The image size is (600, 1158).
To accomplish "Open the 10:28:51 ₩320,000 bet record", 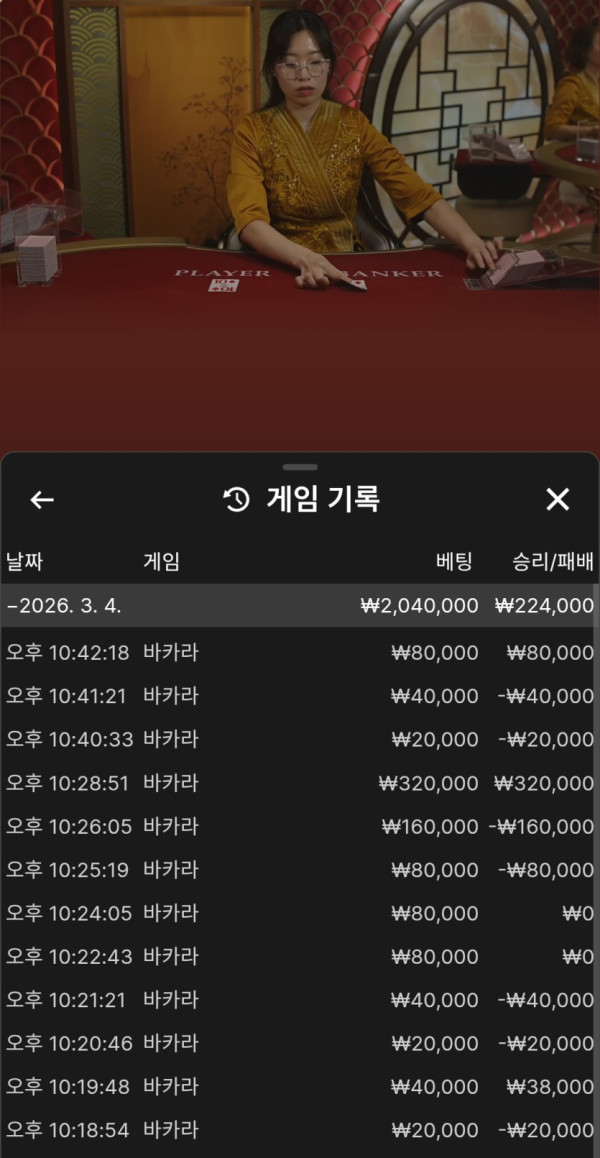I will tap(298, 783).
